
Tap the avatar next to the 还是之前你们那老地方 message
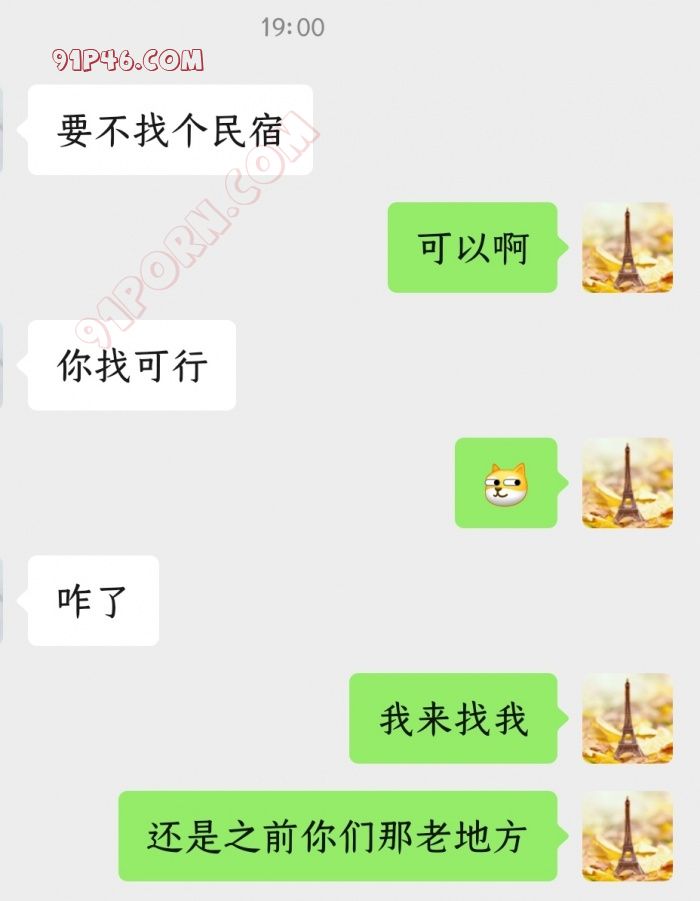pyautogui.click(x=627, y=836)
